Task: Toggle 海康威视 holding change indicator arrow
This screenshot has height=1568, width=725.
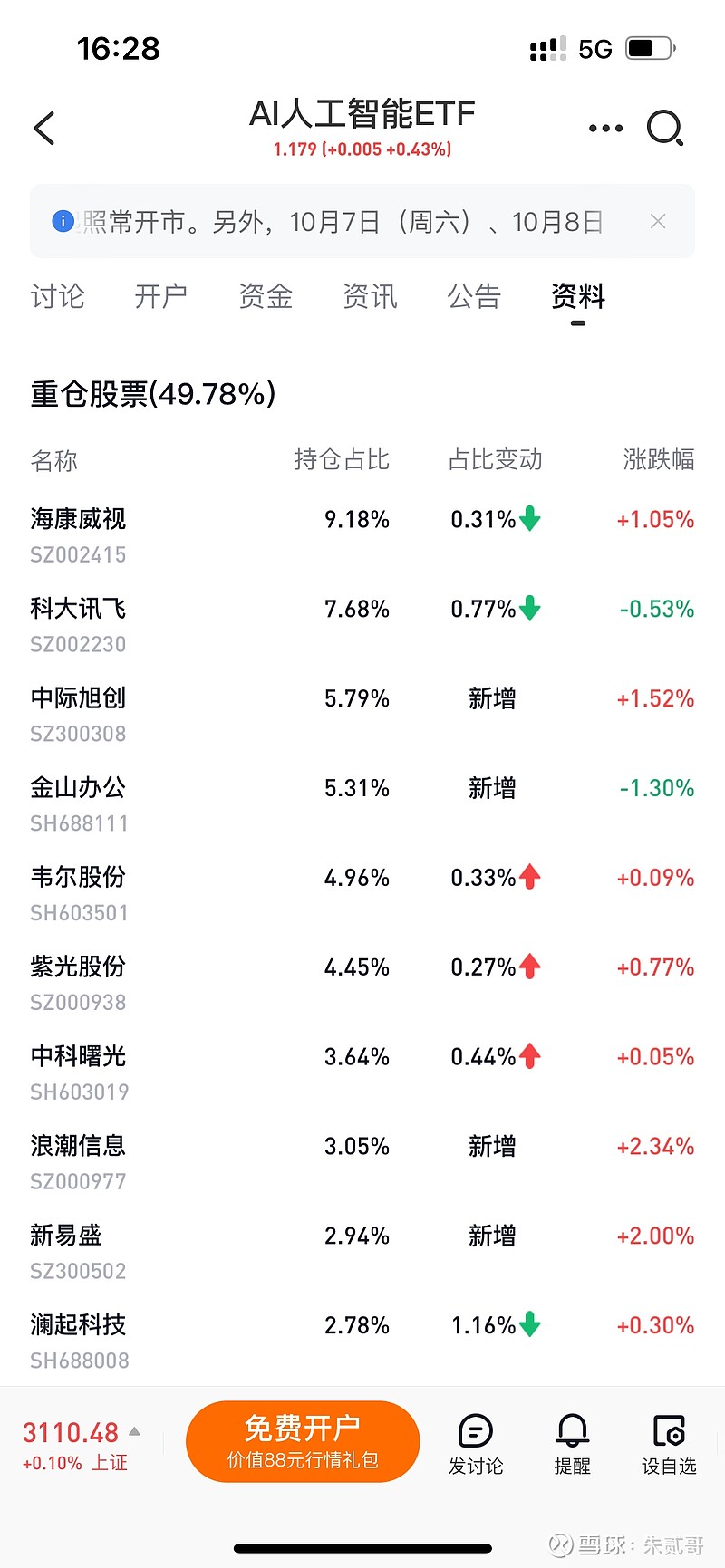Action: click(x=529, y=519)
